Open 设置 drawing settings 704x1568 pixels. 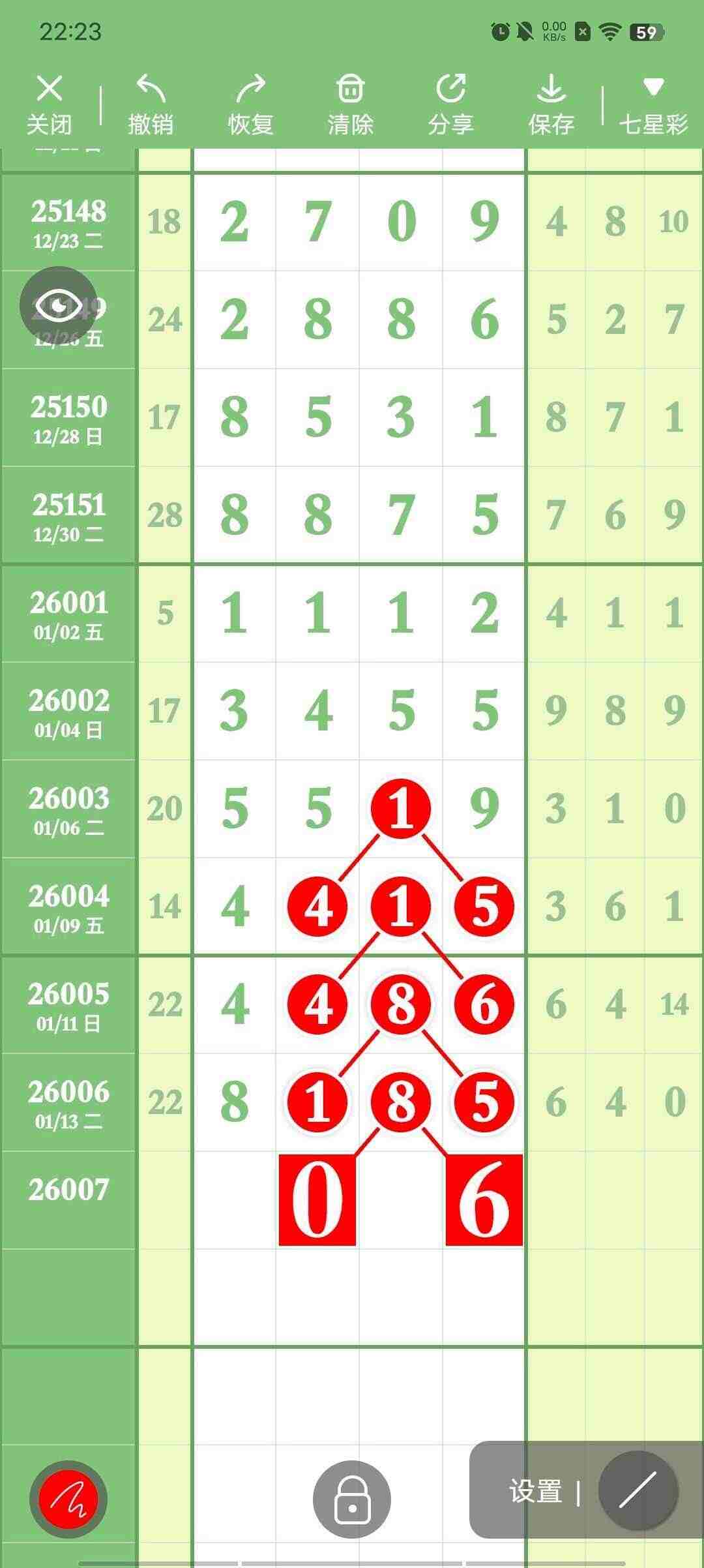(x=536, y=1492)
